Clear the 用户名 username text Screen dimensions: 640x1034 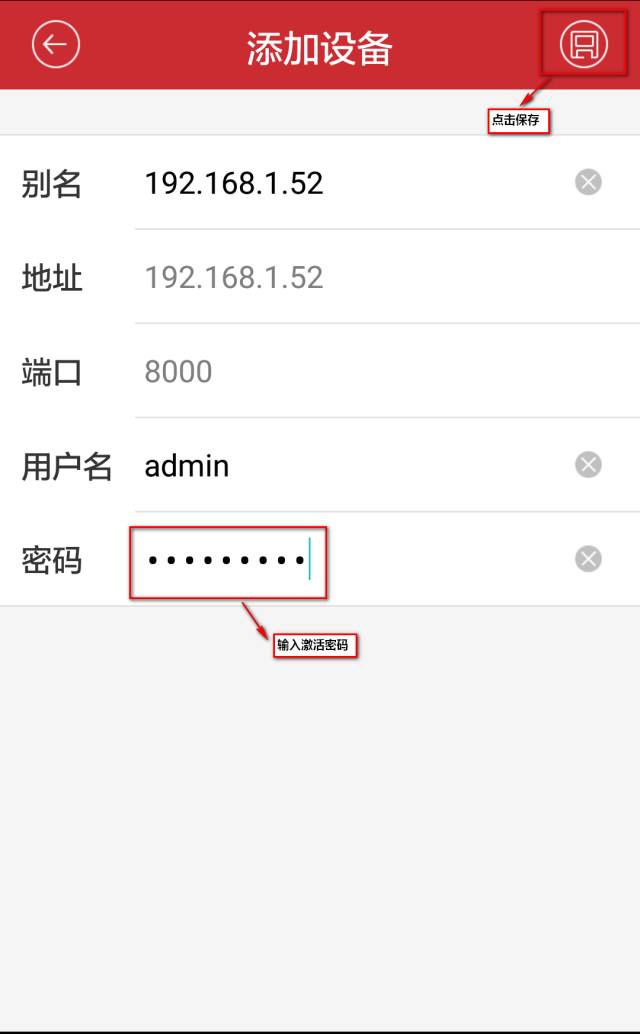click(588, 465)
